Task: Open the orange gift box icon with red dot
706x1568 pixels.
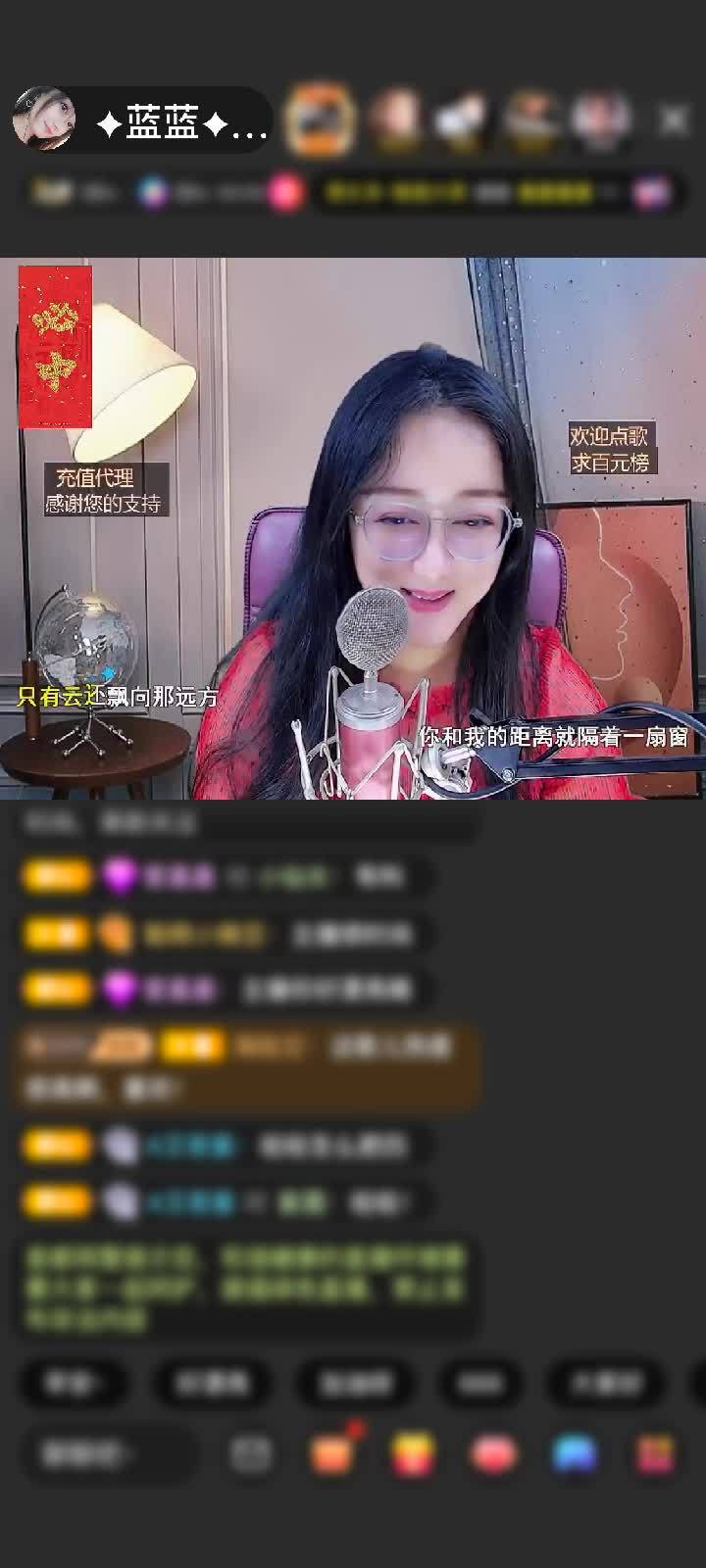Action: (333, 1452)
